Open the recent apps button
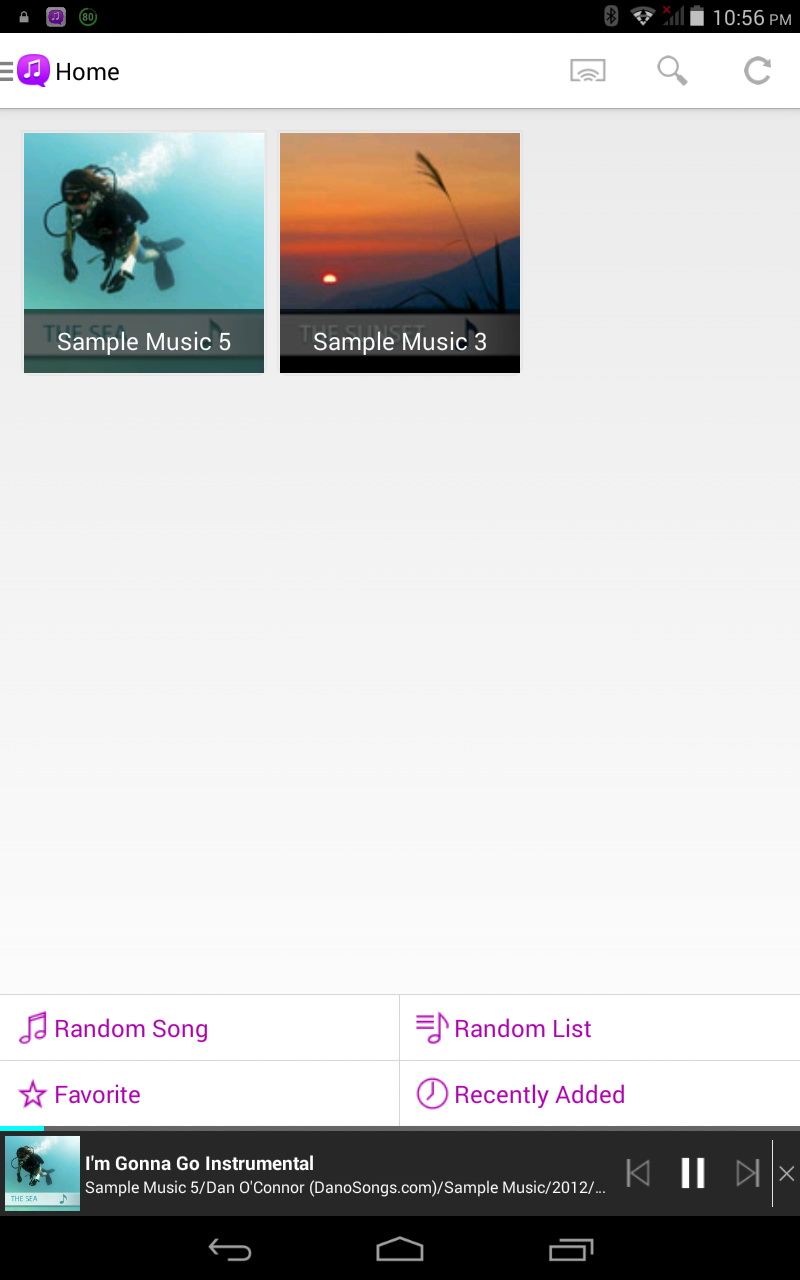Screen dimensions: 800x1280 coord(571,1249)
